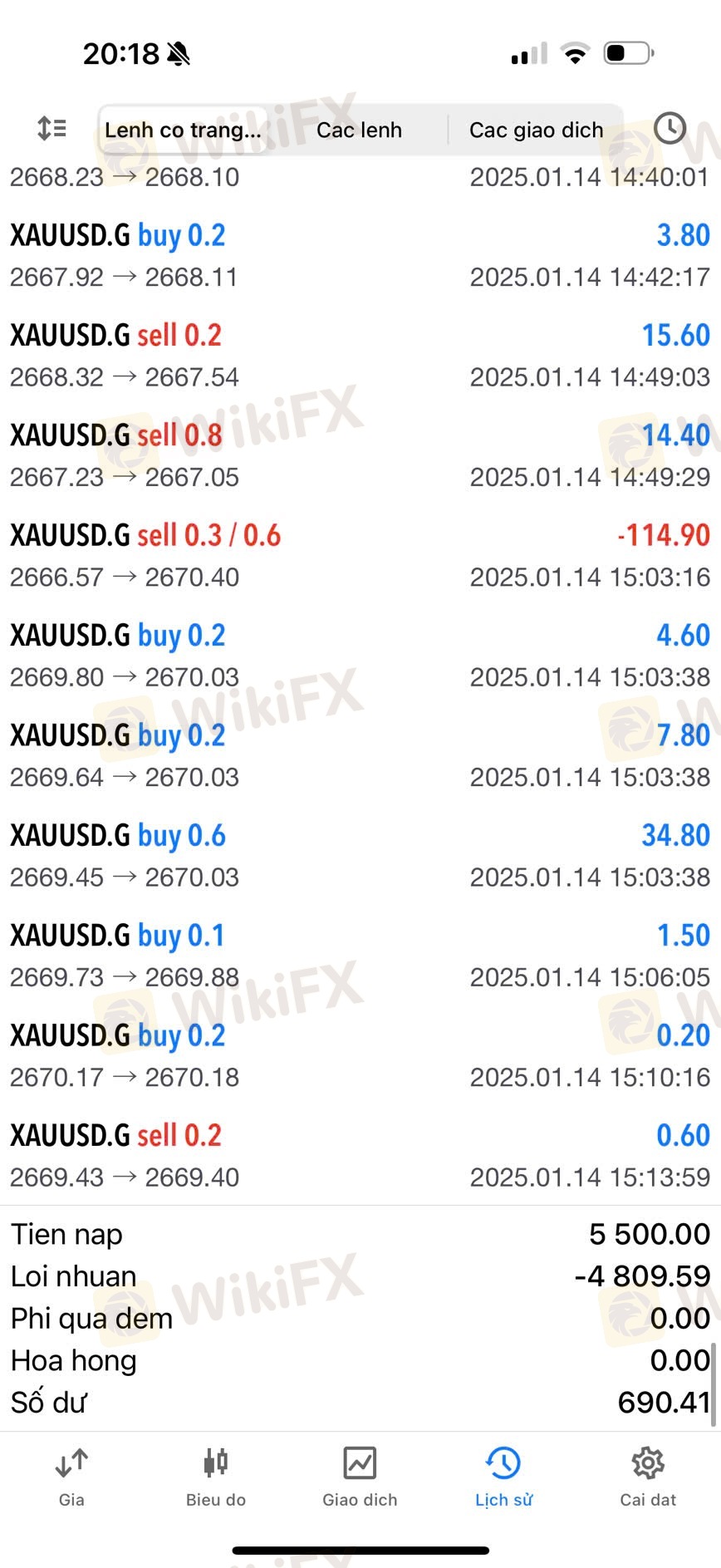Expand the sell 0.2 trade with 15.60 profit
The height and width of the screenshot is (1568, 721).
(x=360, y=355)
